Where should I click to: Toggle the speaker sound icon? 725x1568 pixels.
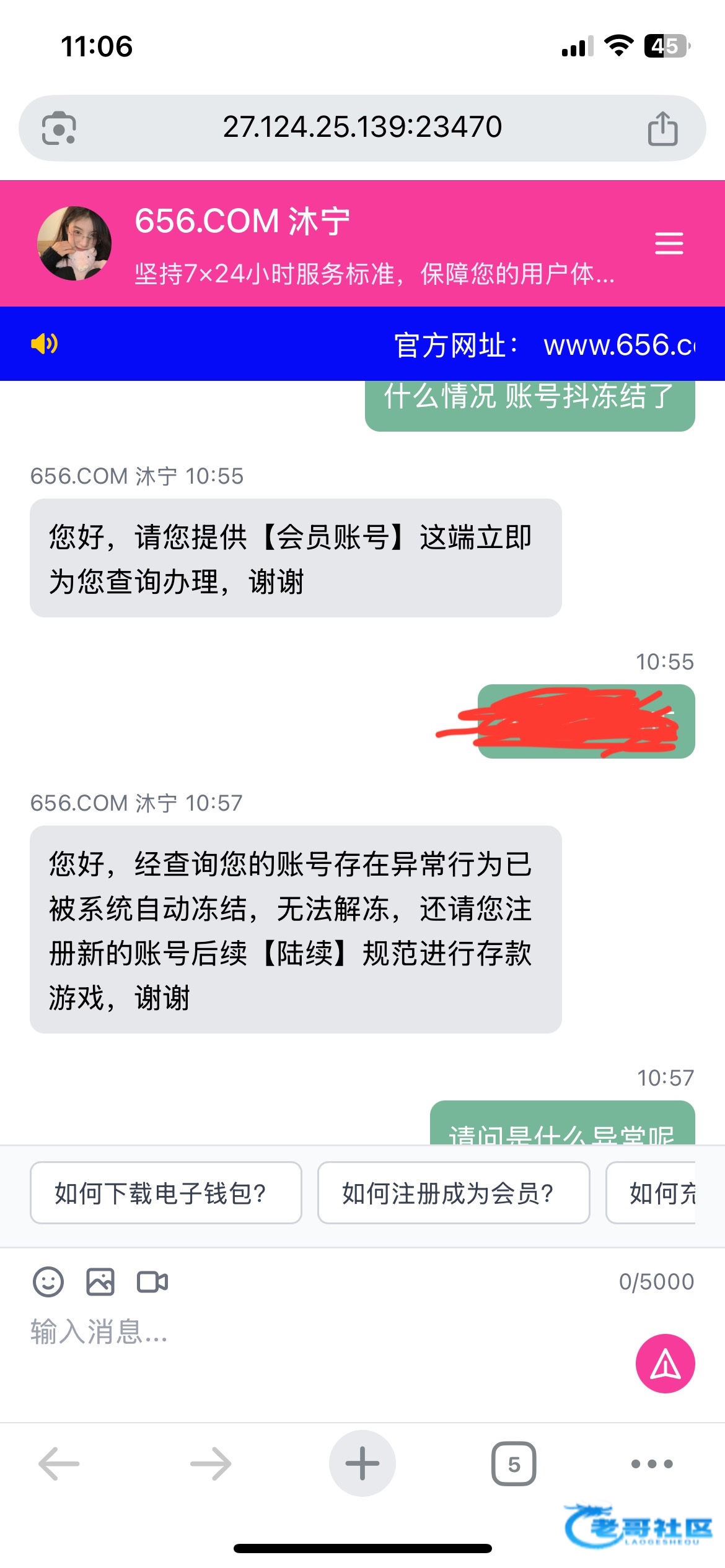tap(45, 343)
